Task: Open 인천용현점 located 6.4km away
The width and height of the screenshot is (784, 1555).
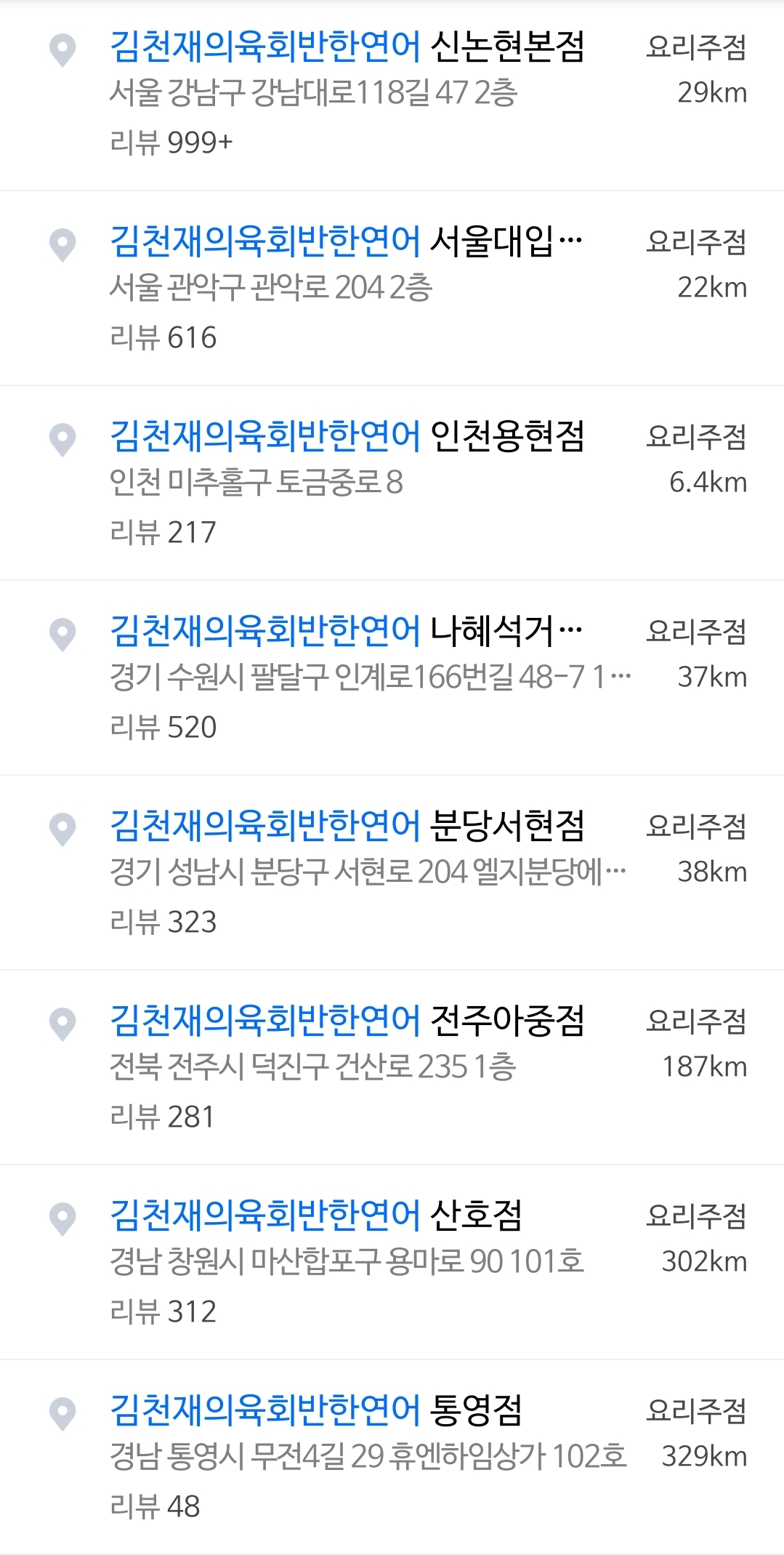Action: click(x=347, y=438)
